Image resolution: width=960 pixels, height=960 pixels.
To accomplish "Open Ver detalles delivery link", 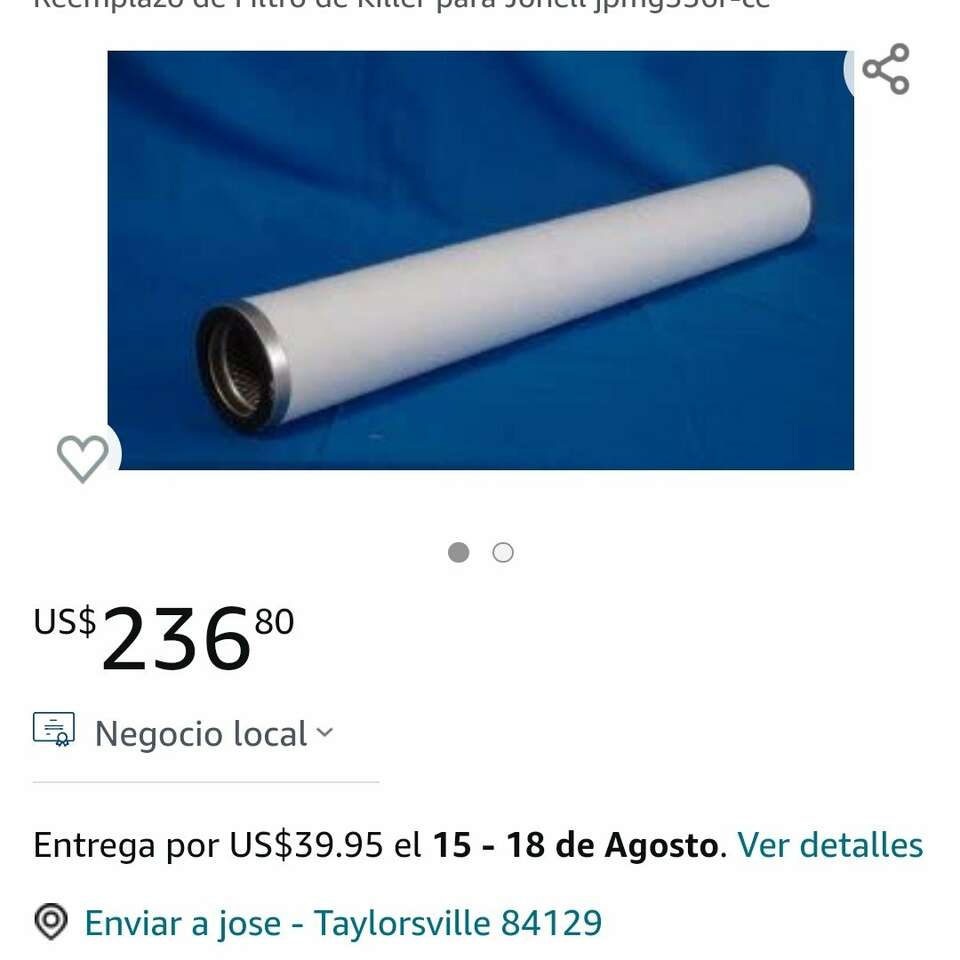I will 830,846.
